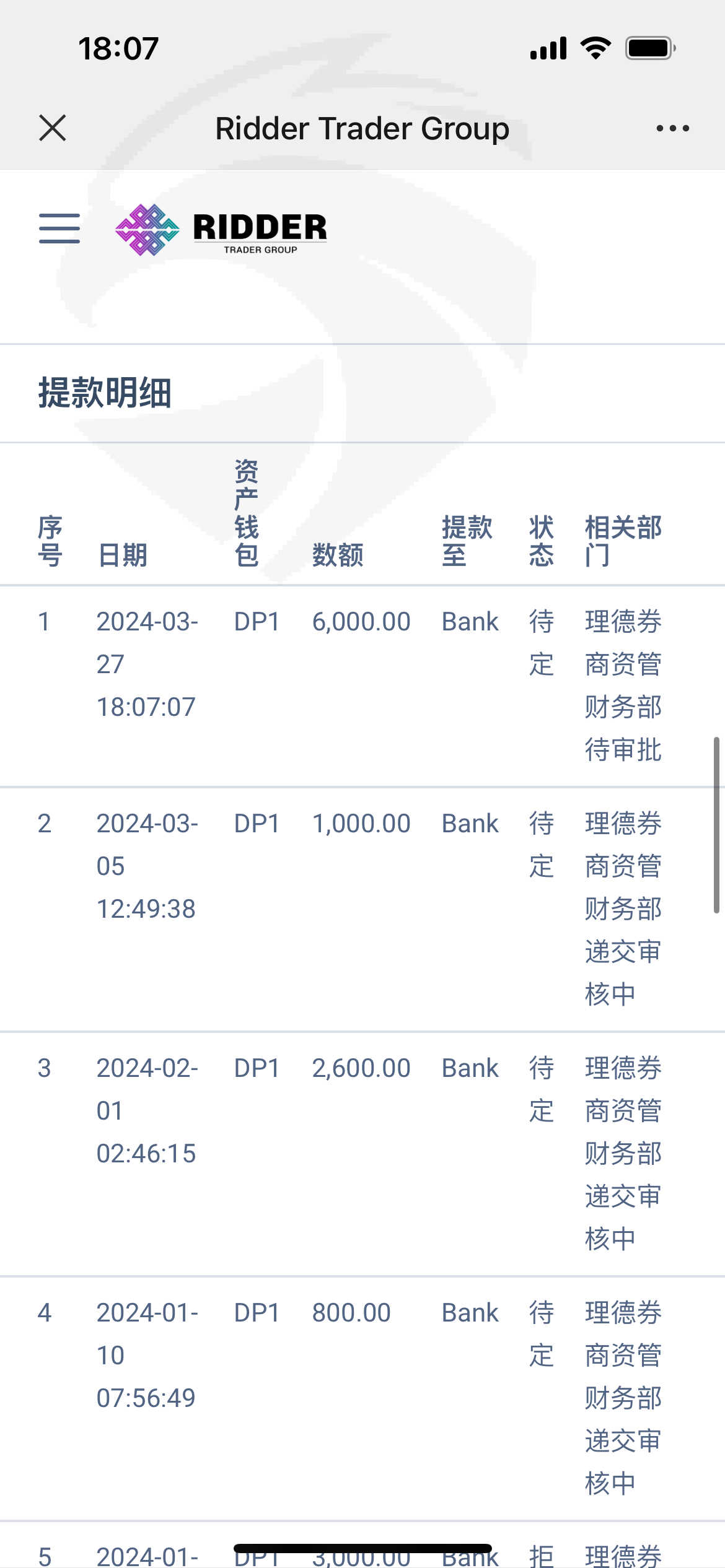Image resolution: width=725 pixels, height=1568 pixels.
Task: Open the hamburger navigation menu
Action: (x=59, y=228)
